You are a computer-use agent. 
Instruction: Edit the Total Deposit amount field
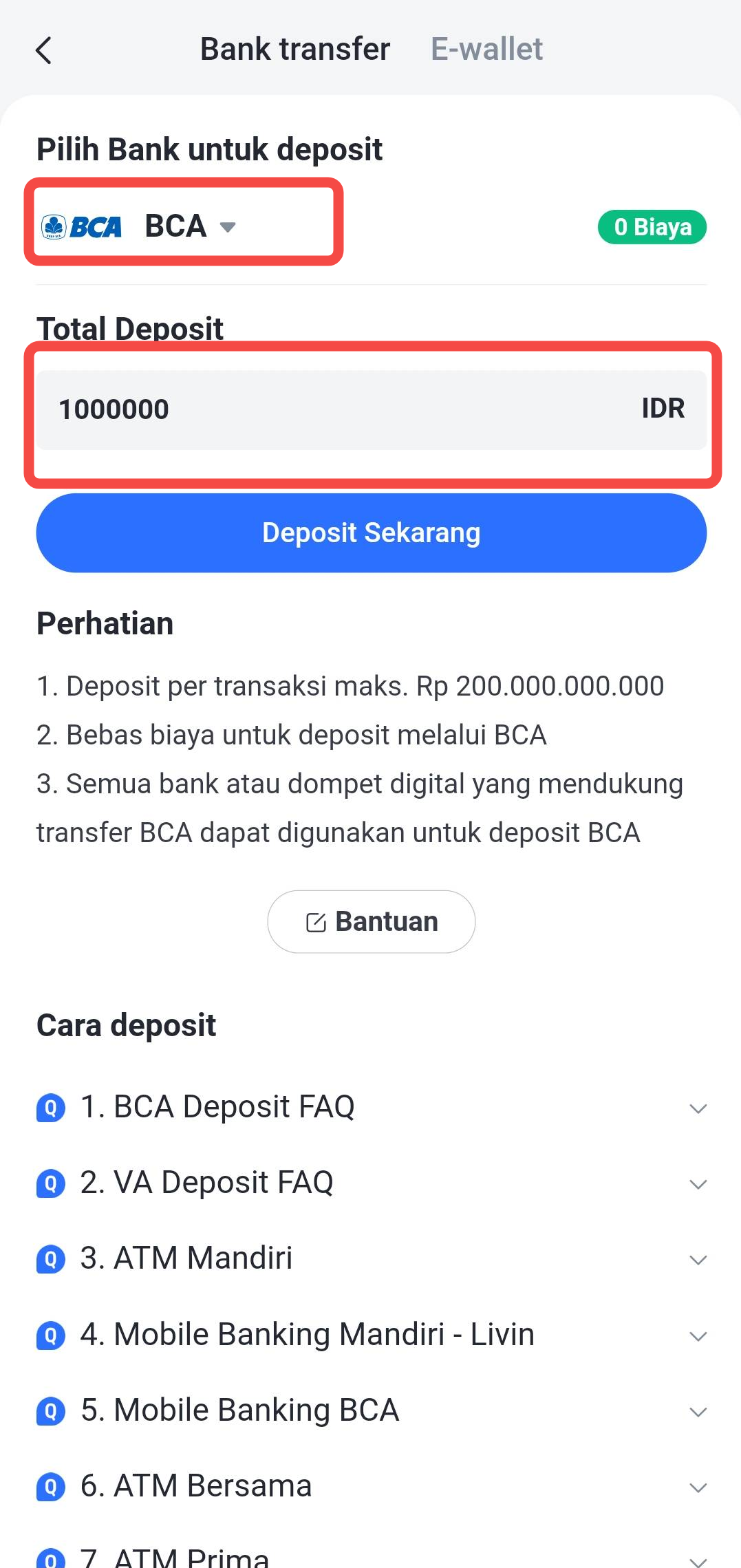tap(372, 409)
